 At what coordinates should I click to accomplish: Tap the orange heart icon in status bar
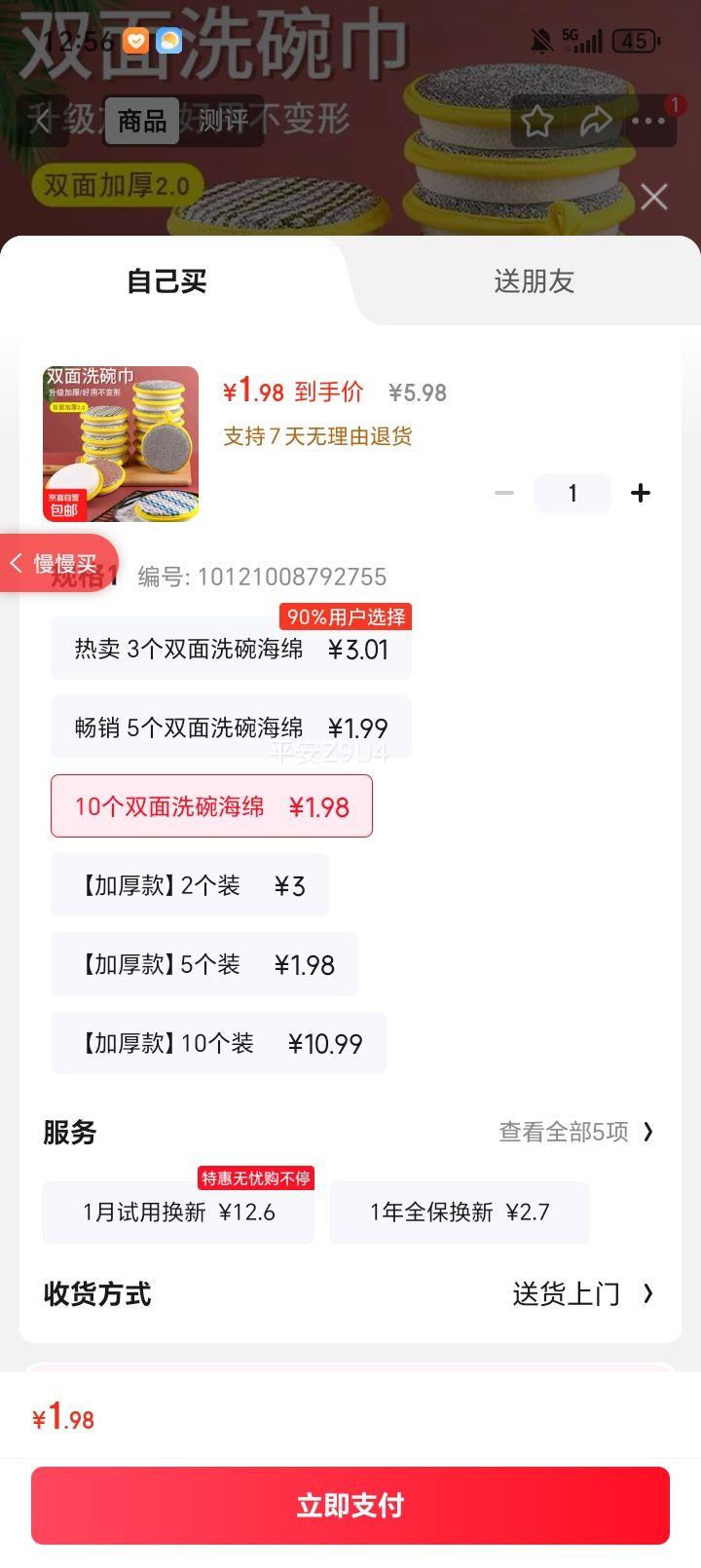[135, 41]
